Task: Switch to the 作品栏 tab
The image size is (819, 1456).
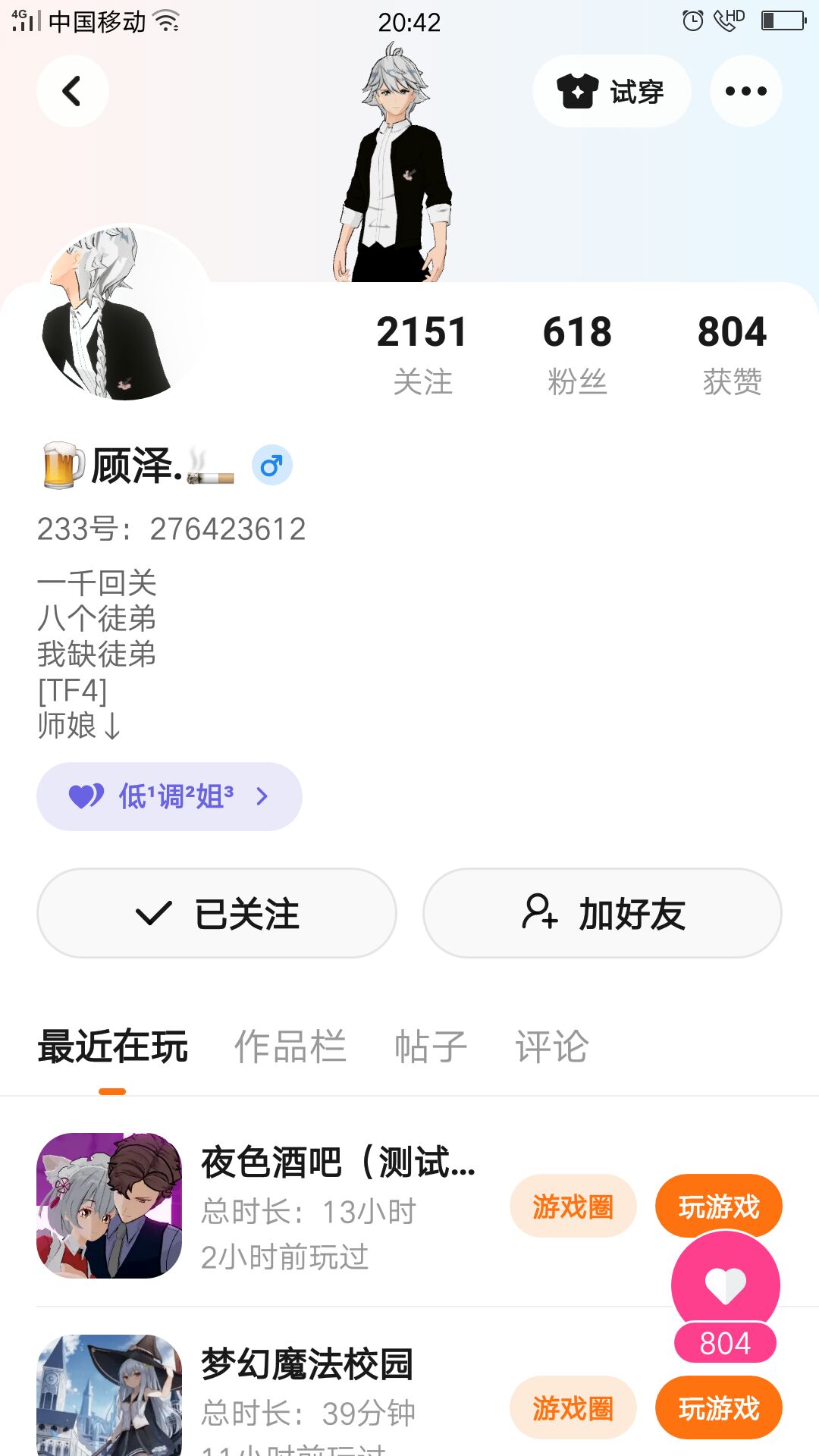Action: pos(290,1046)
